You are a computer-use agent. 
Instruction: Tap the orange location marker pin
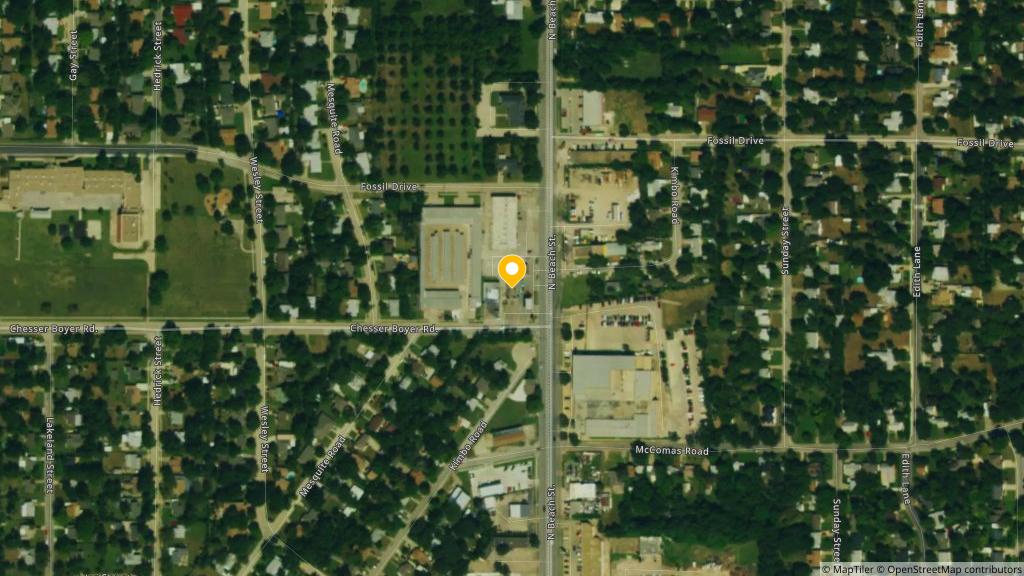tap(512, 270)
